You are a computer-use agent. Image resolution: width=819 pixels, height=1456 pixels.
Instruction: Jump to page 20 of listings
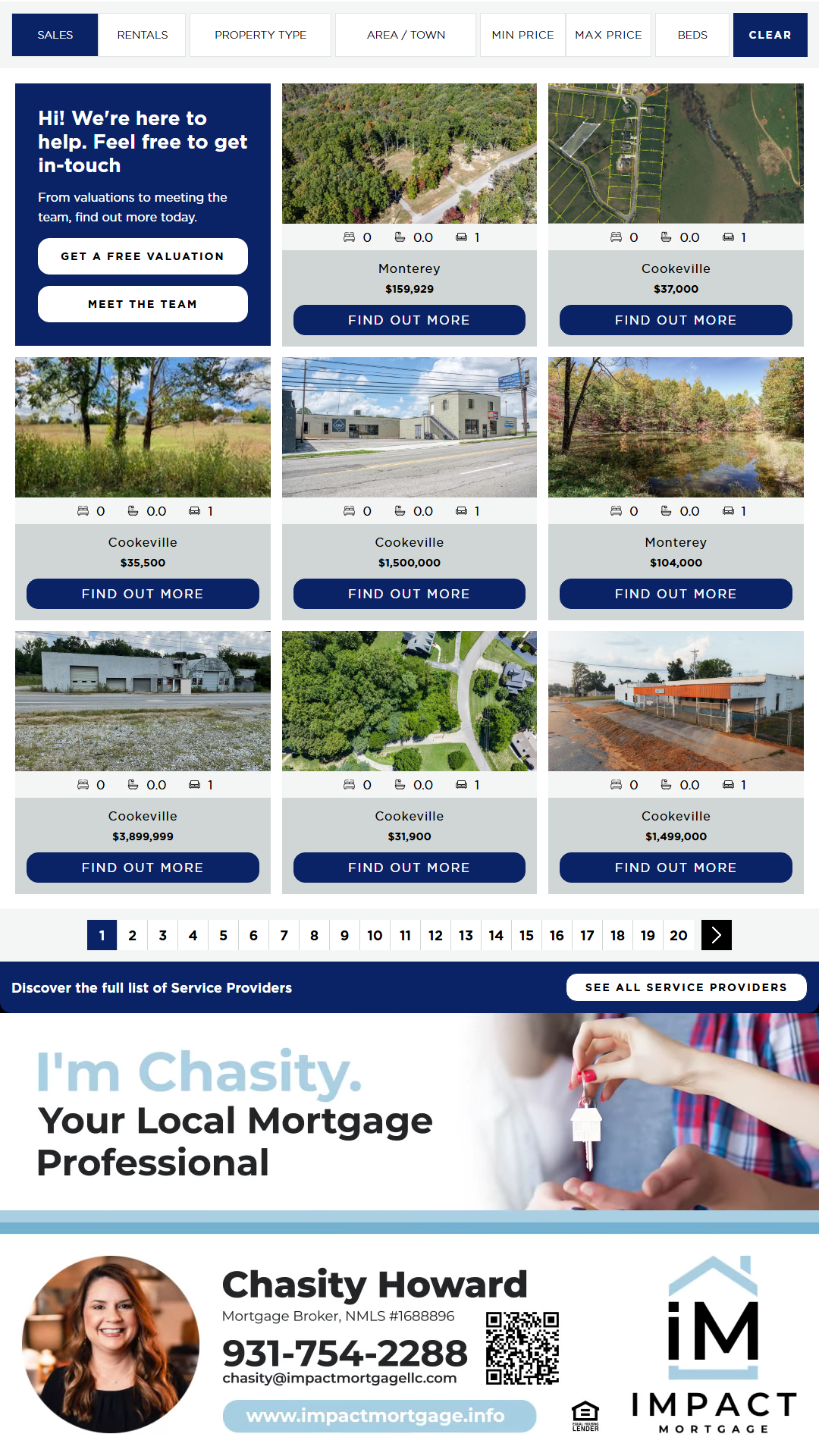[679, 935]
